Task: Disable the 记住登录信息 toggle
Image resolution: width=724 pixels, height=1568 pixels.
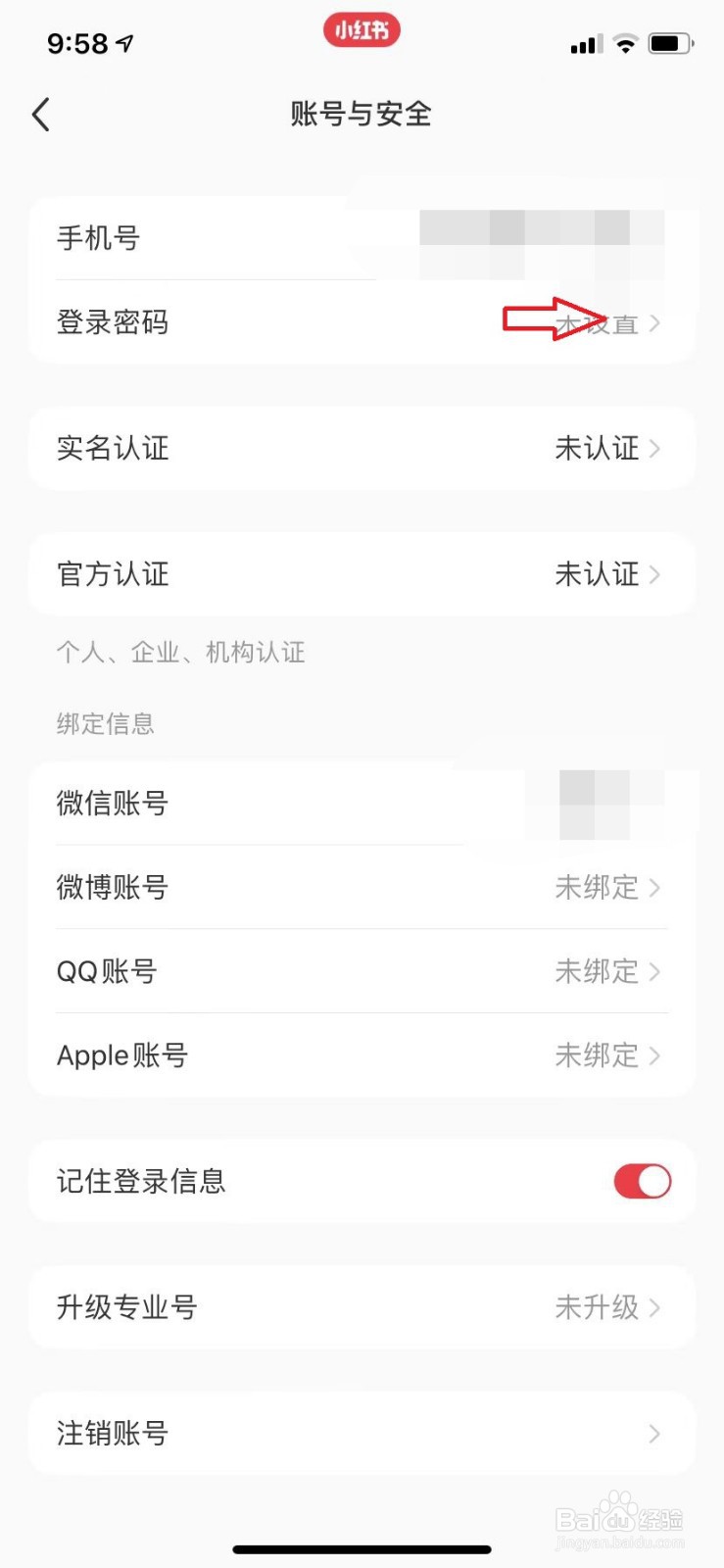Action: pos(641,1182)
